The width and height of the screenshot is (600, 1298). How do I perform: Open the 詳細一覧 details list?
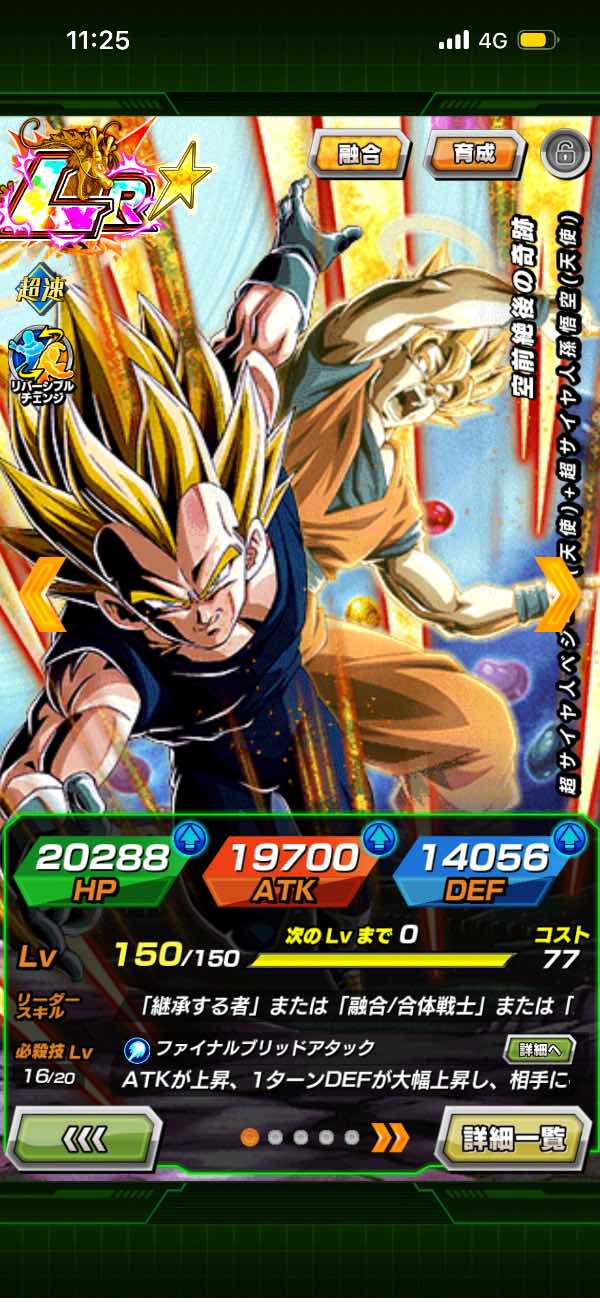(x=513, y=1137)
